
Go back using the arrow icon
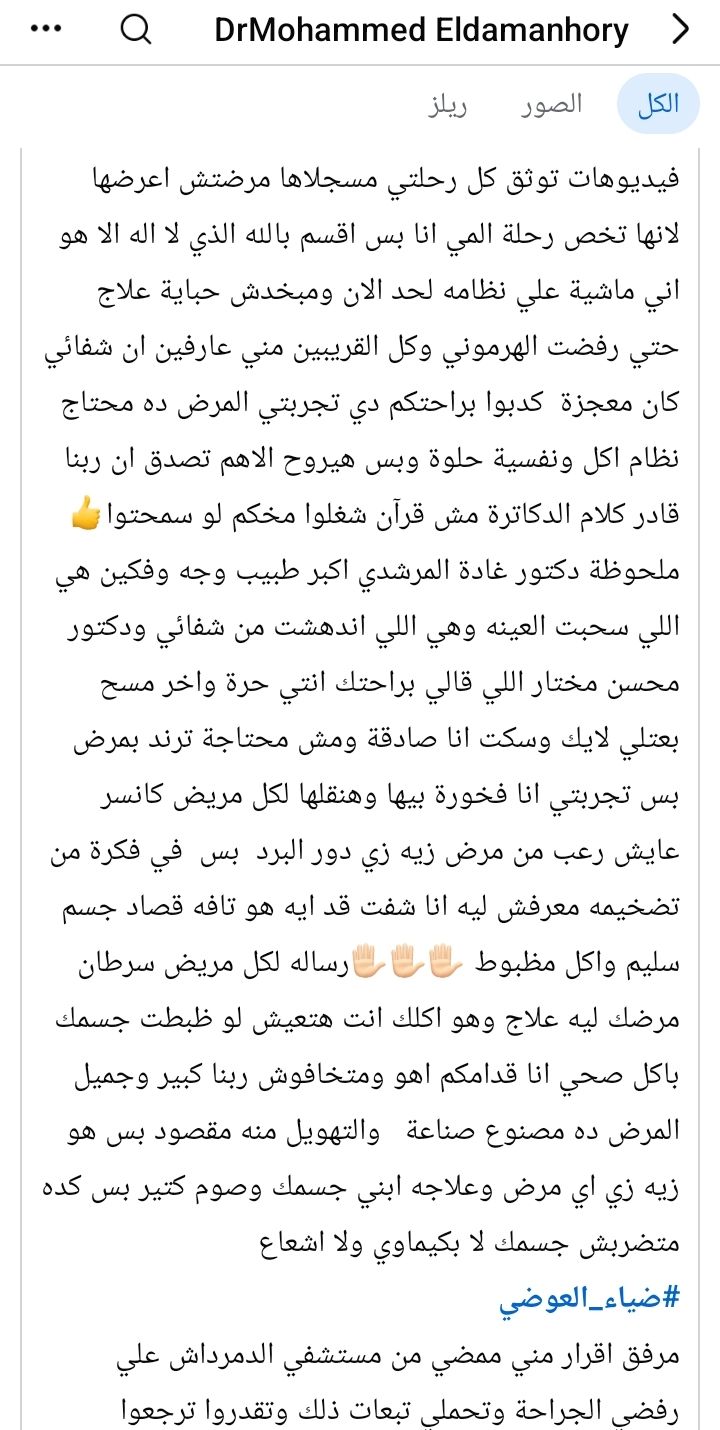pos(681,30)
